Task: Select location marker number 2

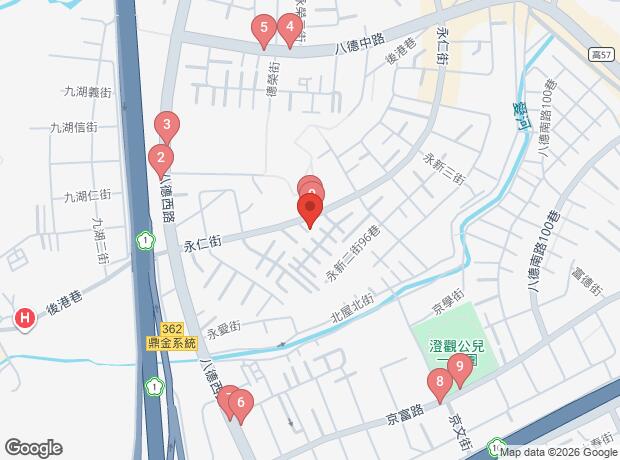Action: [x=159, y=158]
